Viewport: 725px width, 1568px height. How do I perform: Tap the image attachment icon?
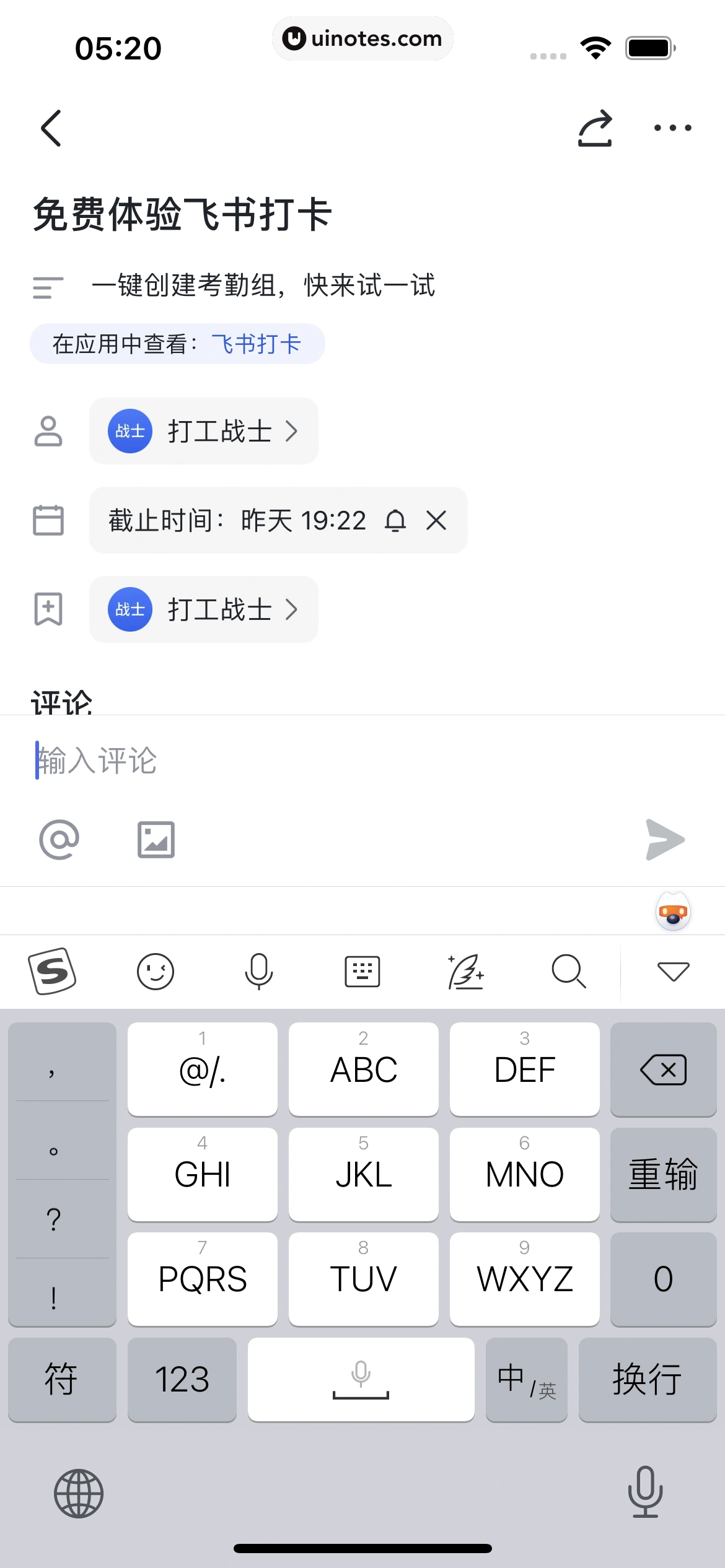(x=156, y=839)
